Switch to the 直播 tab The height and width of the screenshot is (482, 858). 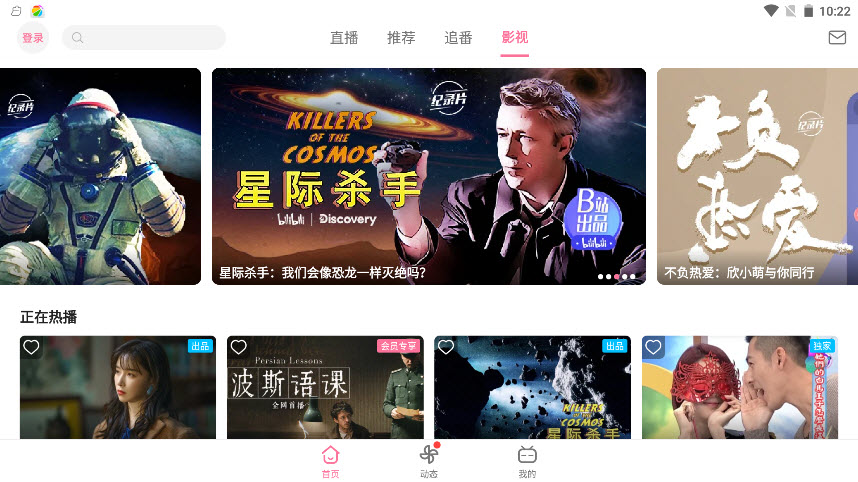pyautogui.click(x=344, y=38)
